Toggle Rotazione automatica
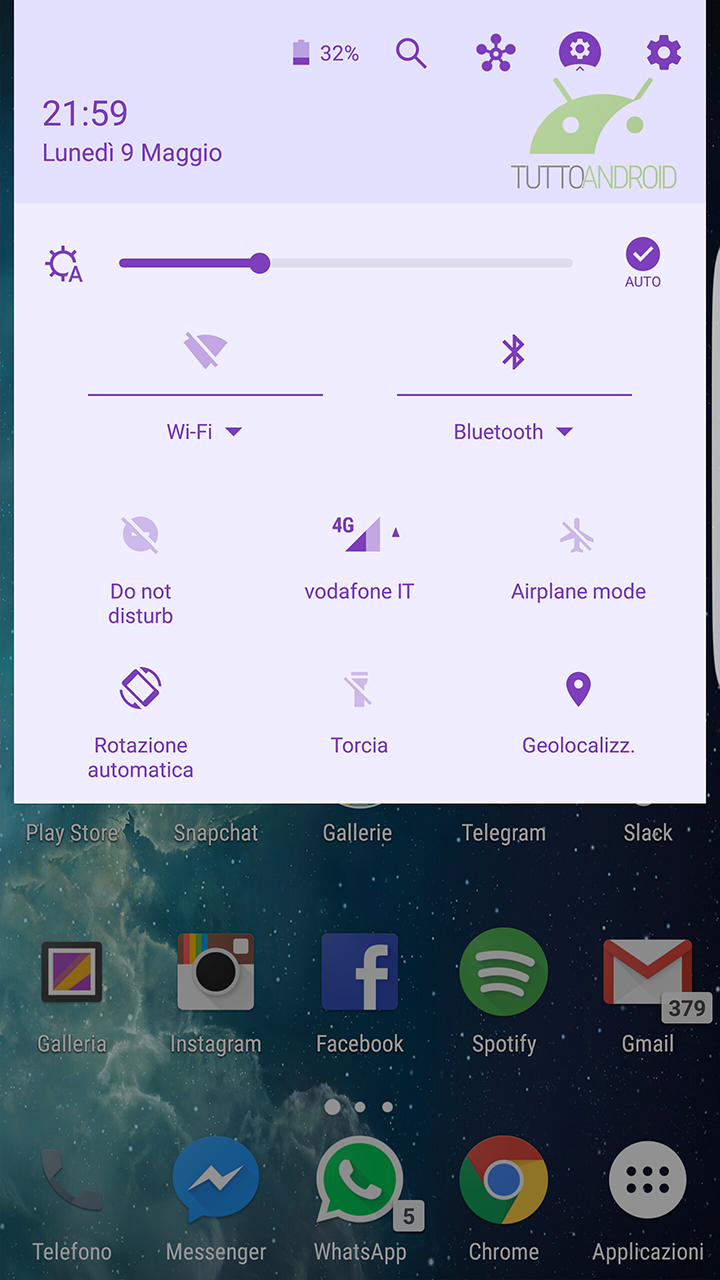Screen dimensions: 720x1280 [x=141, y=689]
